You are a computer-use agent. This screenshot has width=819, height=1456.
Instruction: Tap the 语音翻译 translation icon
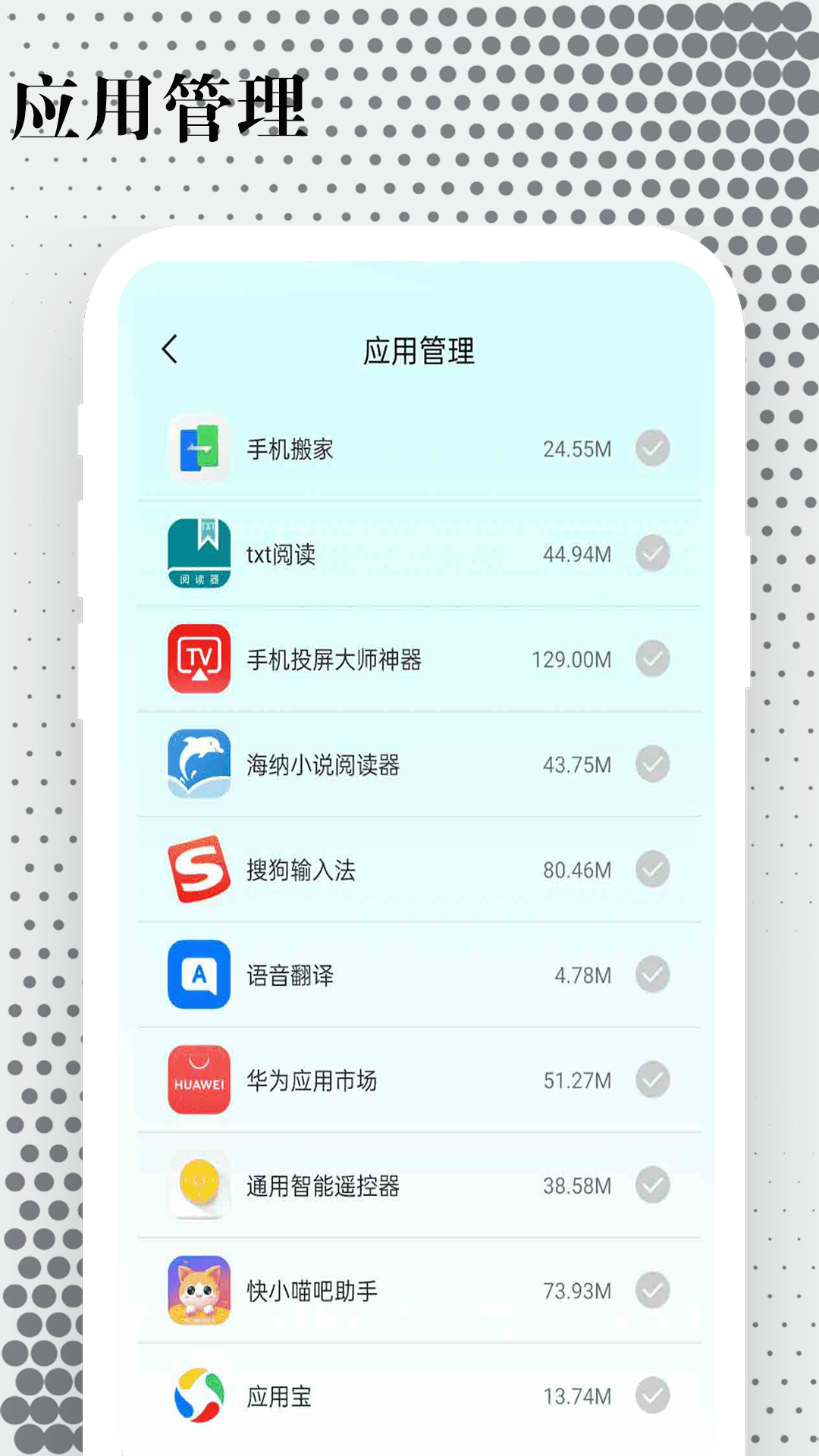click(x=199, y=975)
